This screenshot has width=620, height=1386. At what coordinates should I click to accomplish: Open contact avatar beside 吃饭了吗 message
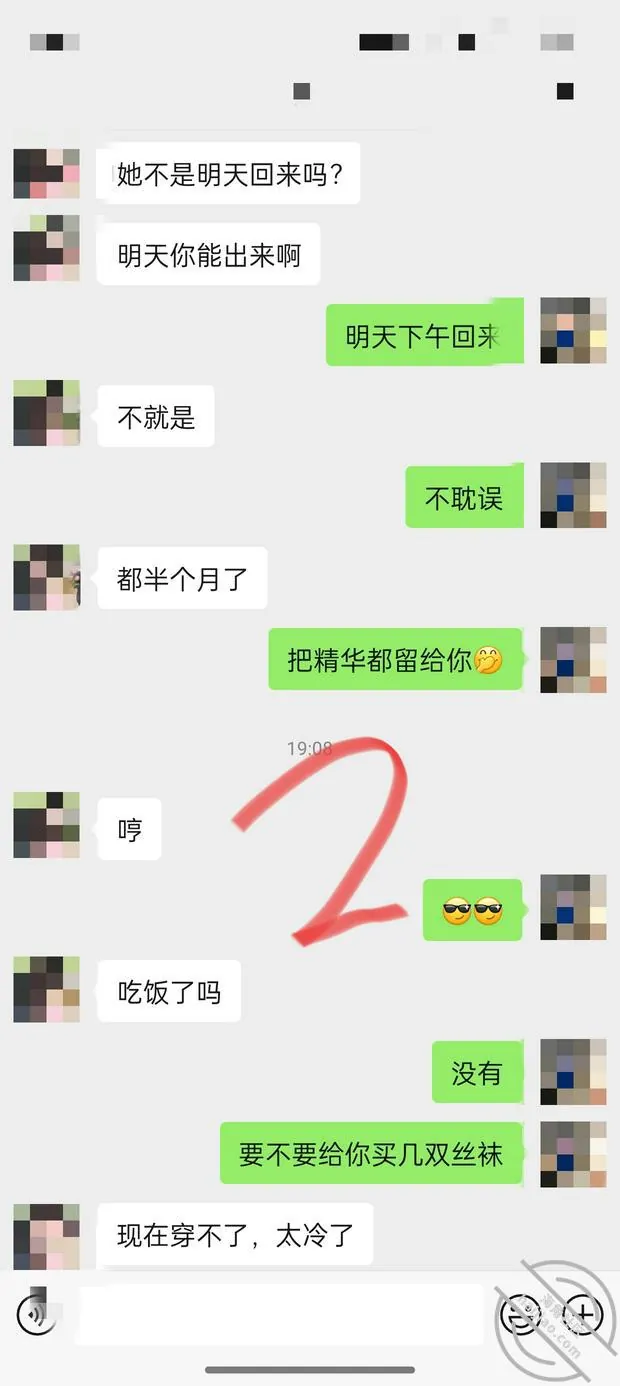coord(46,989)
